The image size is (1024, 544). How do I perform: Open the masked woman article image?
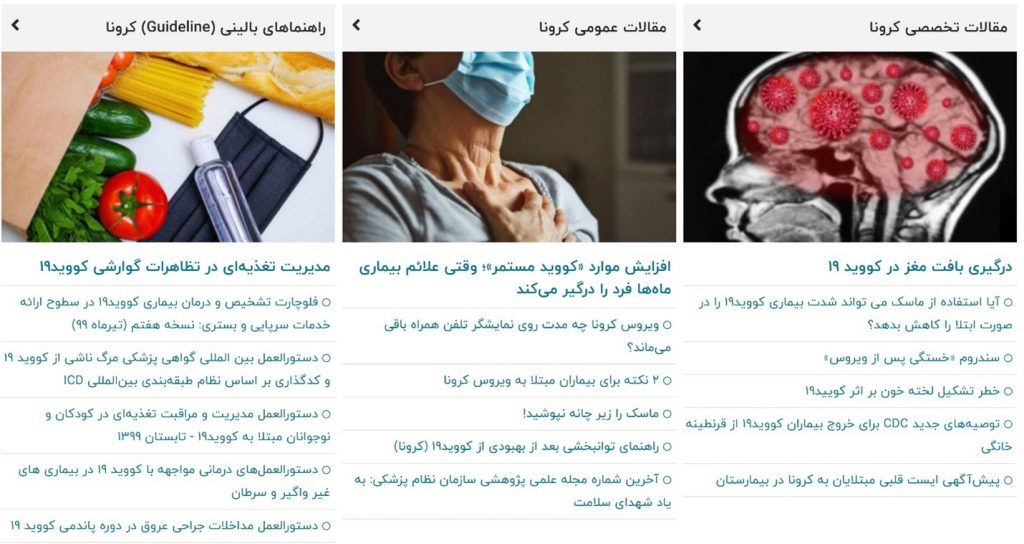[508, 146]
